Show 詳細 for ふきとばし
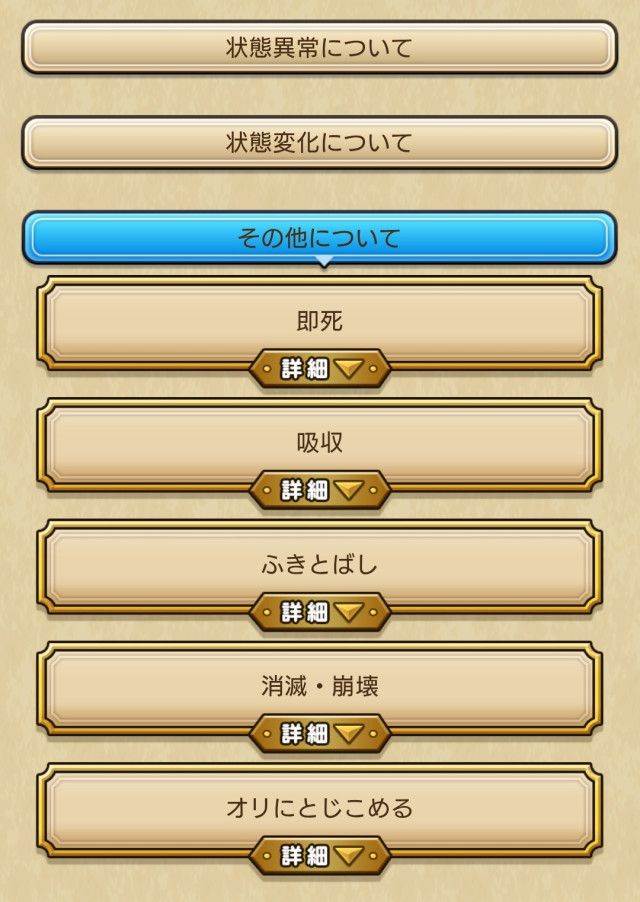The width and height of the screenshot is (640, 902). click(319, 612)
